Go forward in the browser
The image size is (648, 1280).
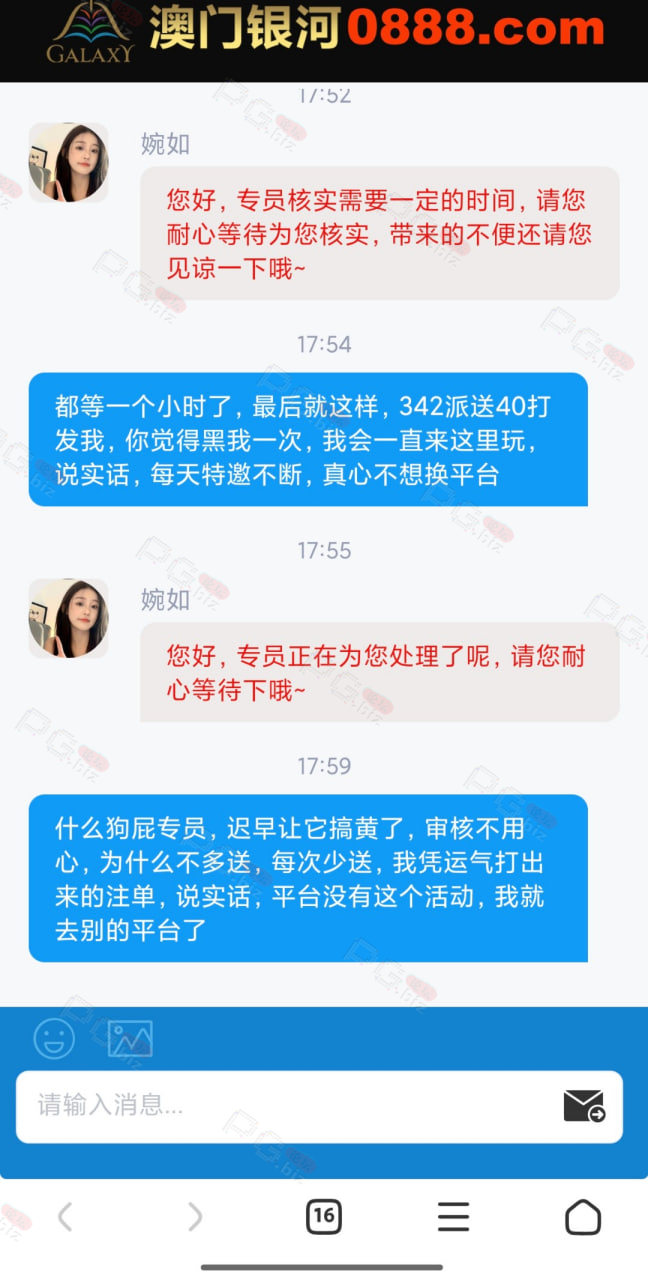coord(195,1216)
